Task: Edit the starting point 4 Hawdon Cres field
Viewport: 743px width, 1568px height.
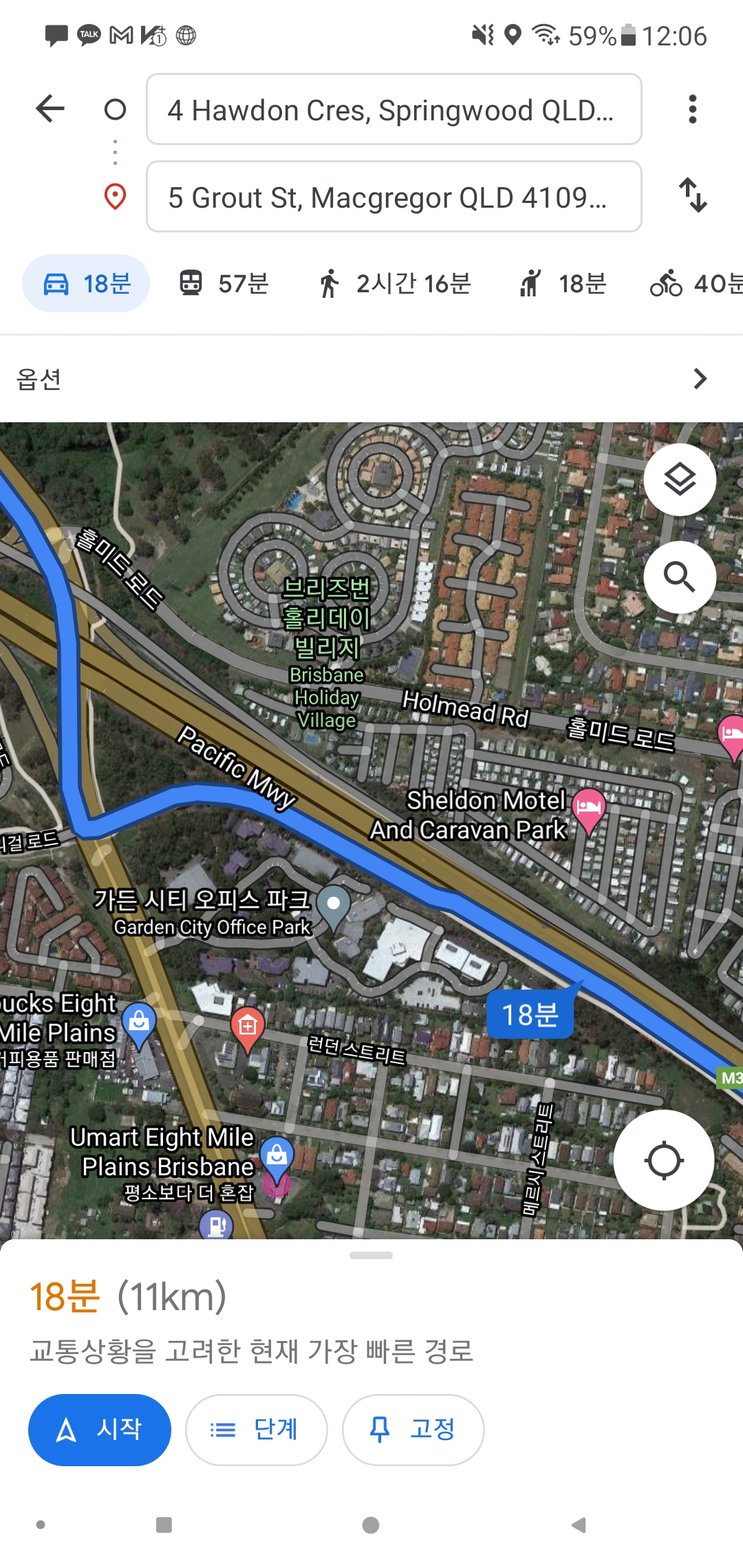Action: click(x=394, y=110)
